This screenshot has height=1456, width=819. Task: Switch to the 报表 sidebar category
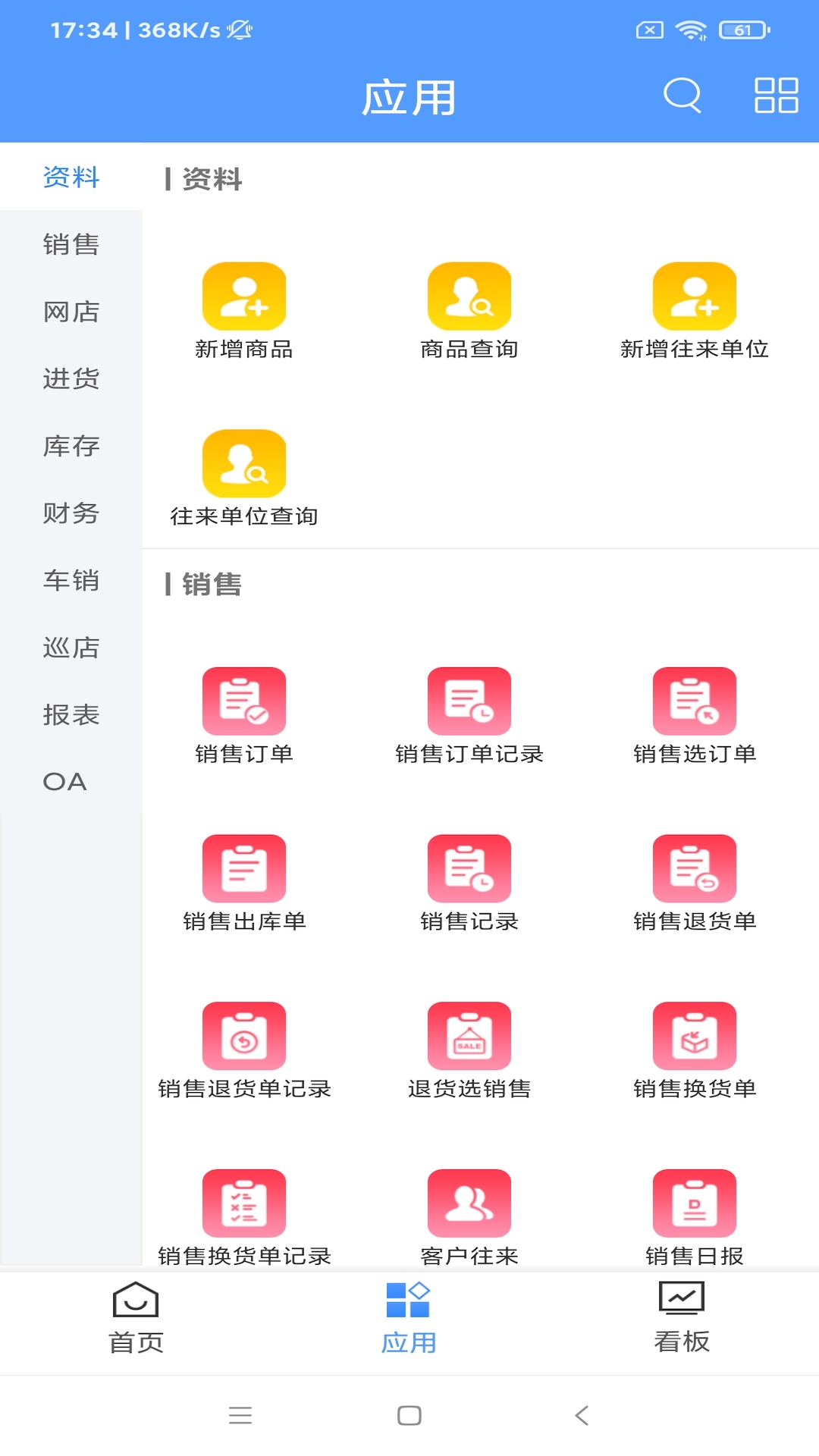click(x=71, y=714)
